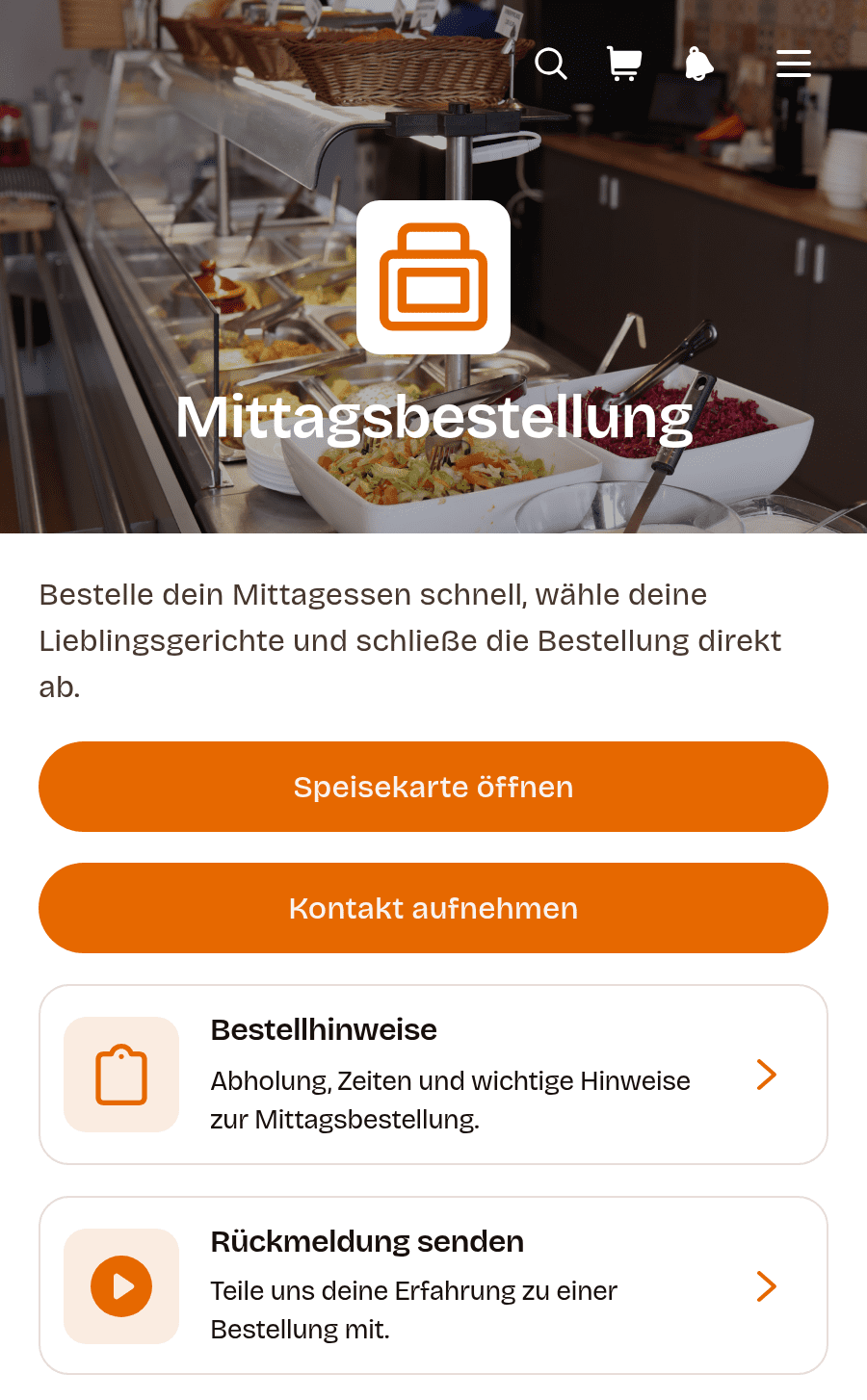Tap Kontakt aufnehmen button
Viewport: 867px width, 1400px height.
433,908
